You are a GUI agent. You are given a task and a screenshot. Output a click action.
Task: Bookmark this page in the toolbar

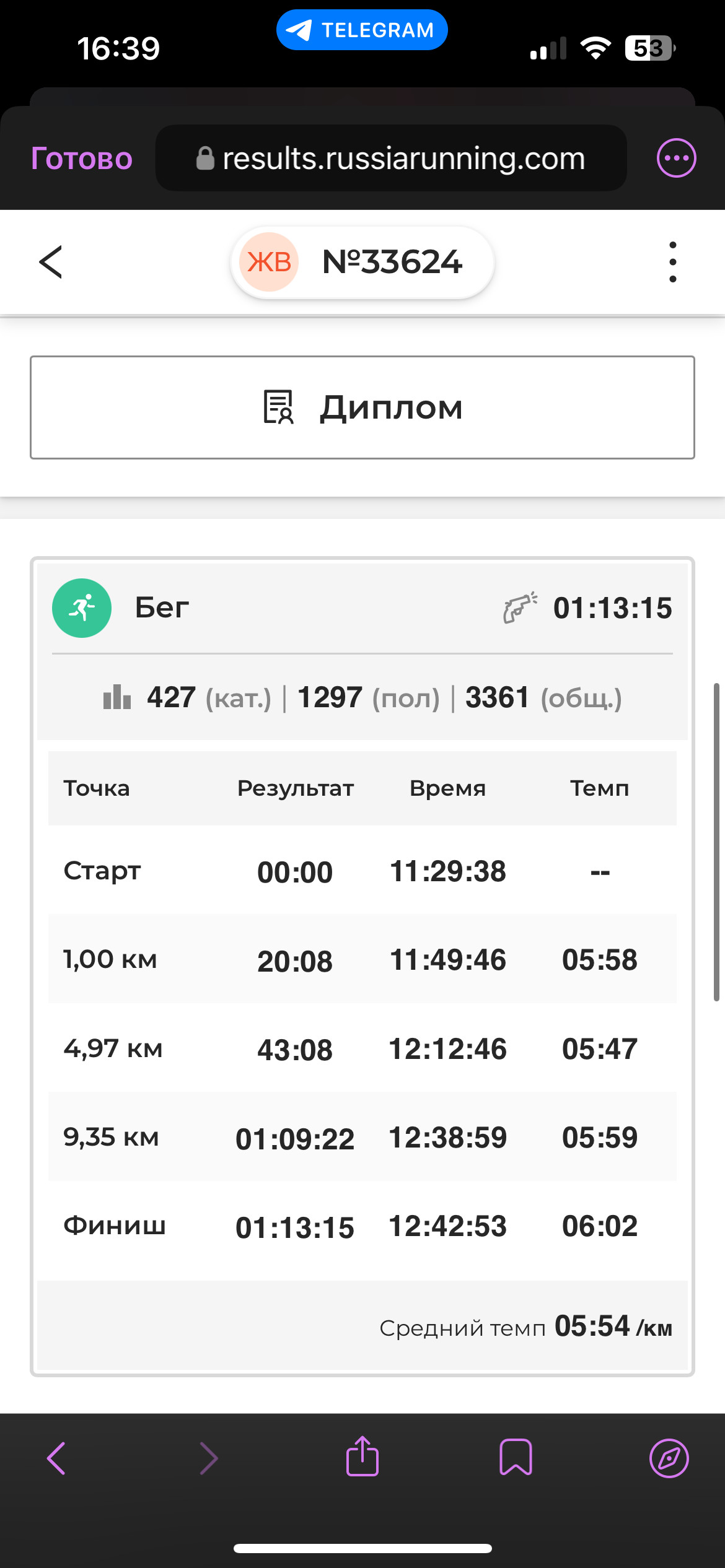coord(516,1457)
